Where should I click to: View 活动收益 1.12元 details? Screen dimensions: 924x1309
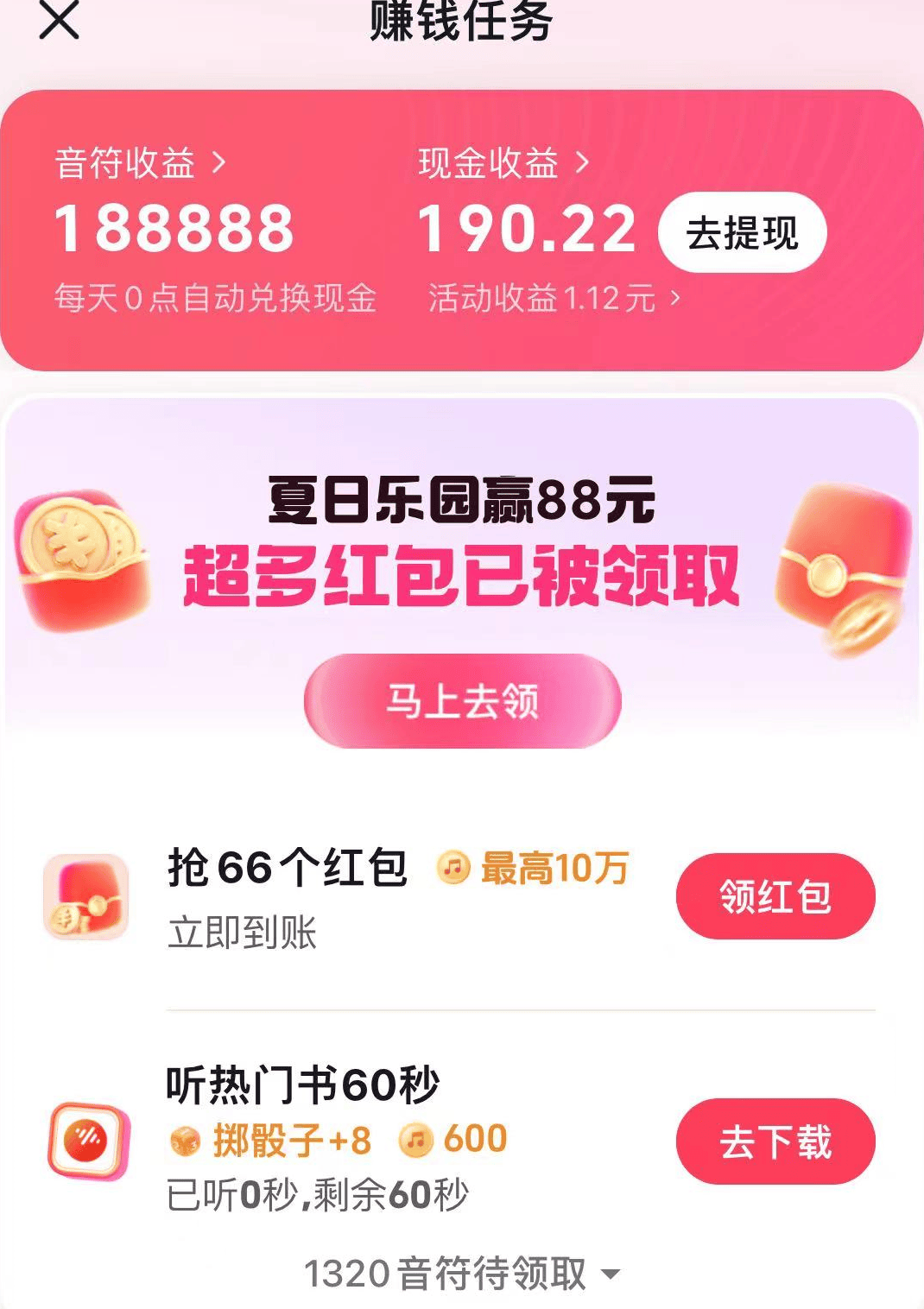click(554, 299)
